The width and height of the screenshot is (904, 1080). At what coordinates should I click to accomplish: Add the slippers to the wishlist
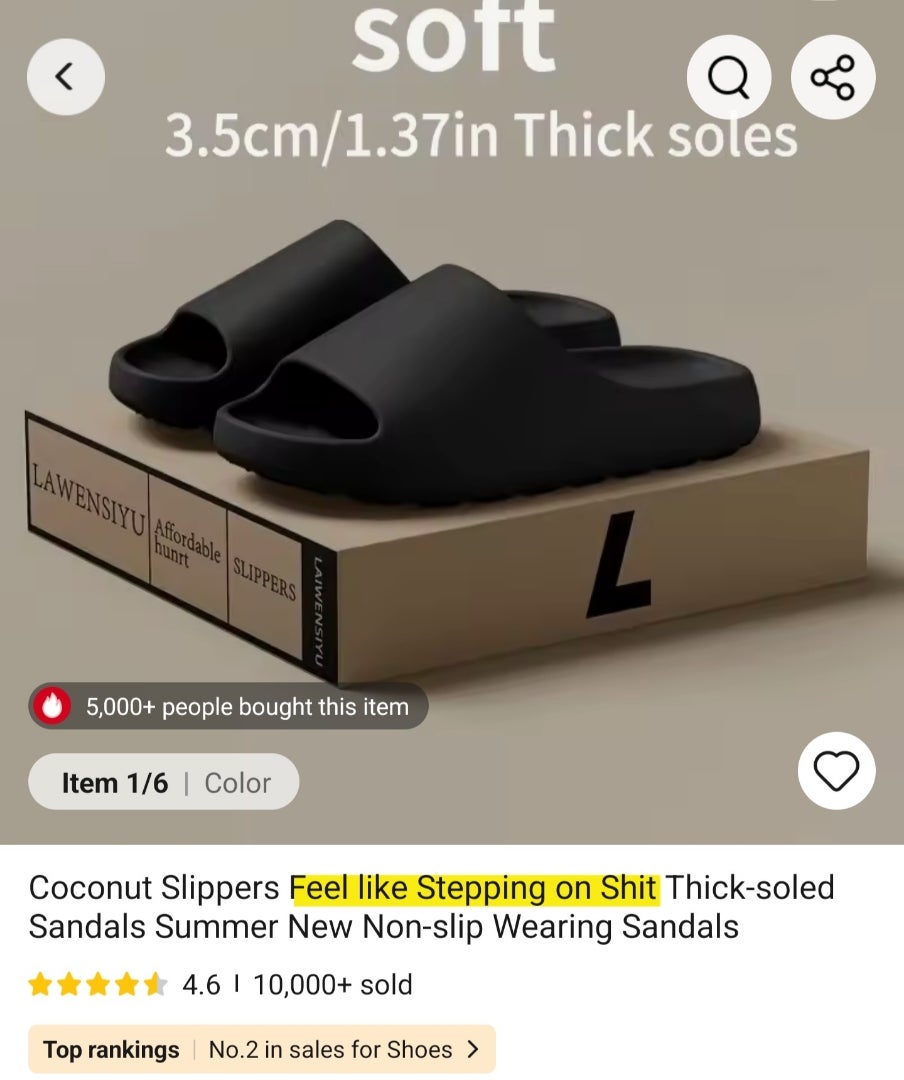pos(836,771)
